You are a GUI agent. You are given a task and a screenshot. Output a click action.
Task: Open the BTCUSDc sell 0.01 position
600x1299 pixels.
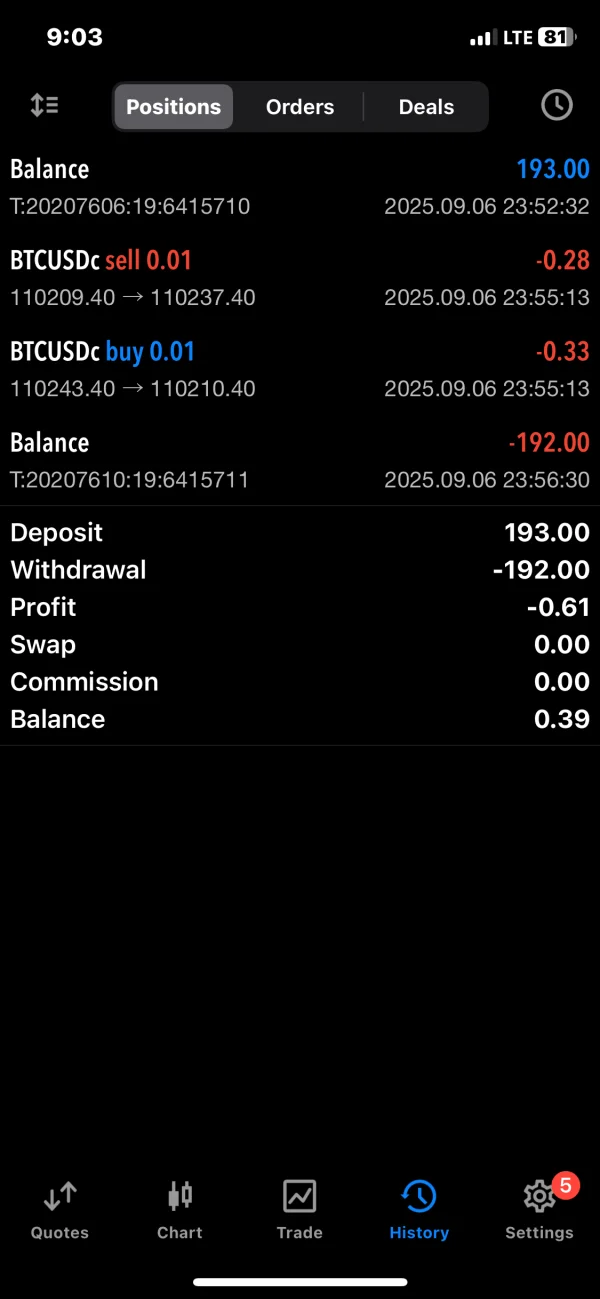coord(300,278)
